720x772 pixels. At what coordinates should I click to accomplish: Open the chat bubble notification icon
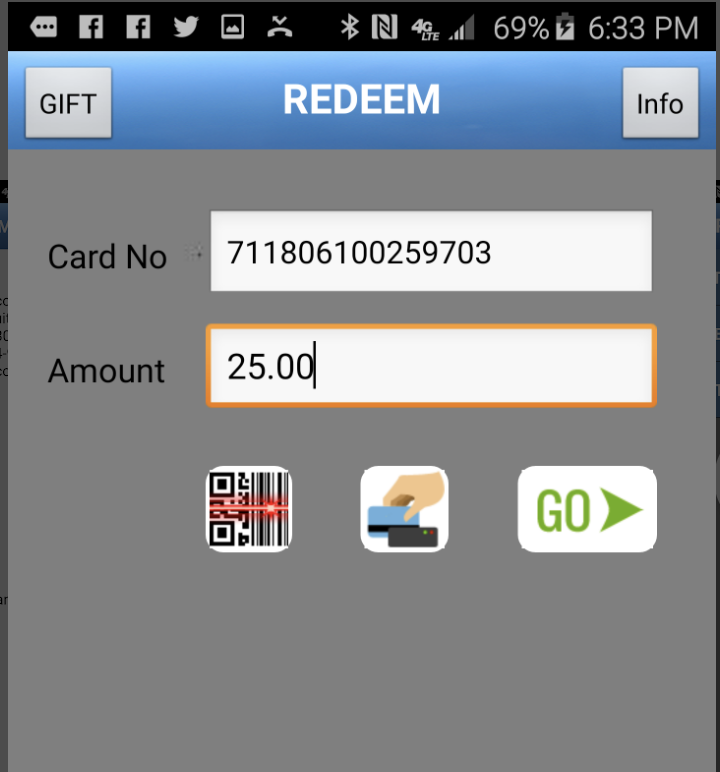tap(44, 27)
